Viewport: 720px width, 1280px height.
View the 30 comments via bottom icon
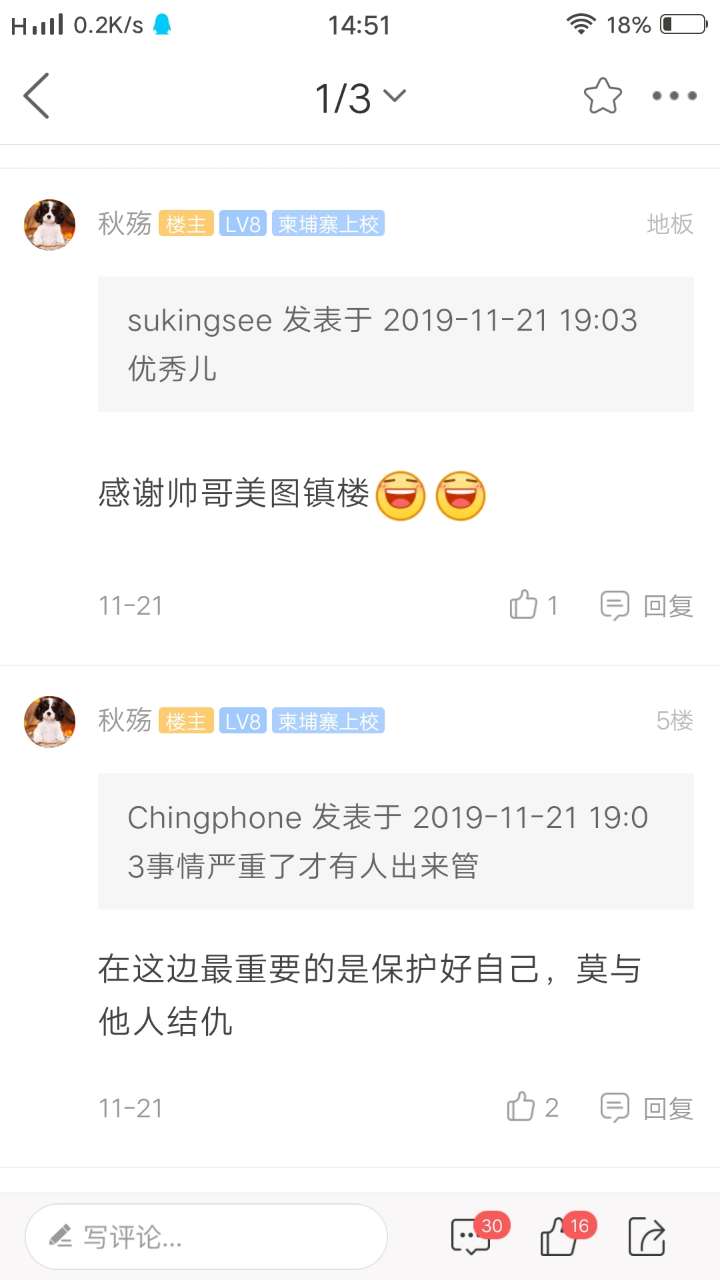pyautogui.click(x=471, y=1237)
